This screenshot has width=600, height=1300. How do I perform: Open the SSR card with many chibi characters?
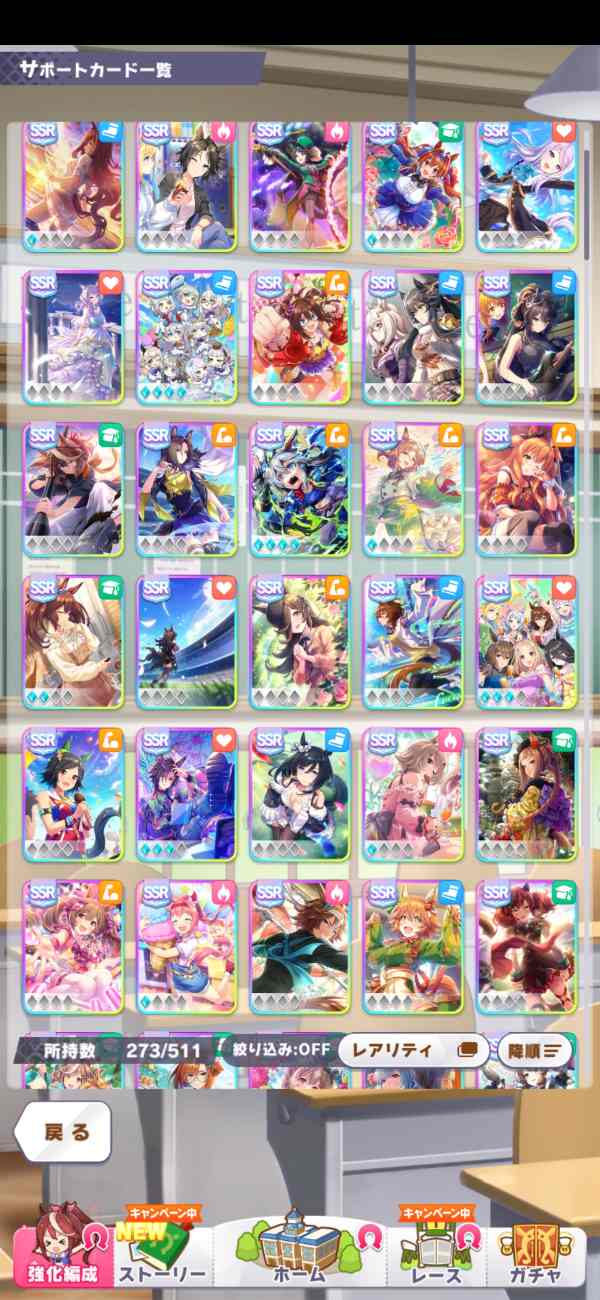(x=186, y=335)
